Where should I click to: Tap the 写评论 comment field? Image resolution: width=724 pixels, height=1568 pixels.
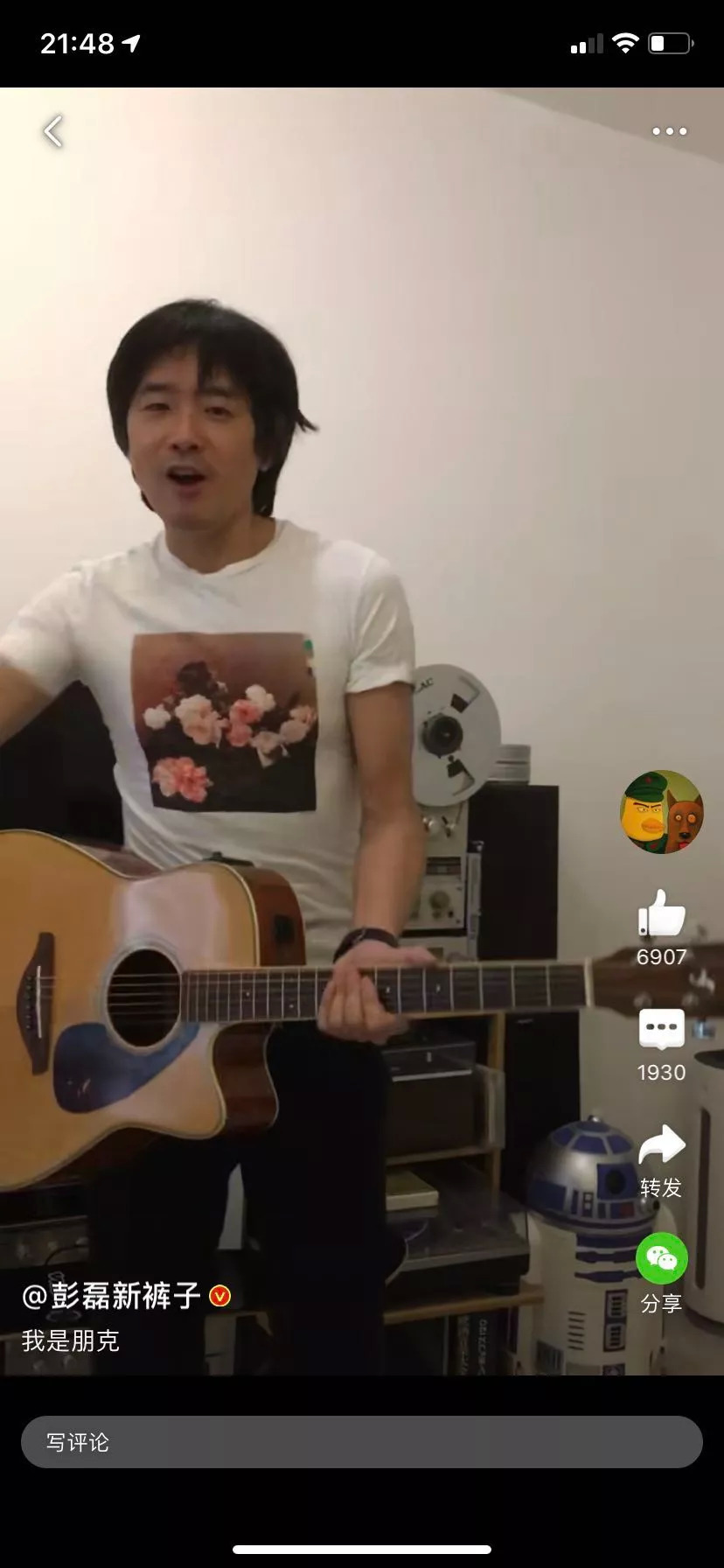click(x=362, y=1443)
